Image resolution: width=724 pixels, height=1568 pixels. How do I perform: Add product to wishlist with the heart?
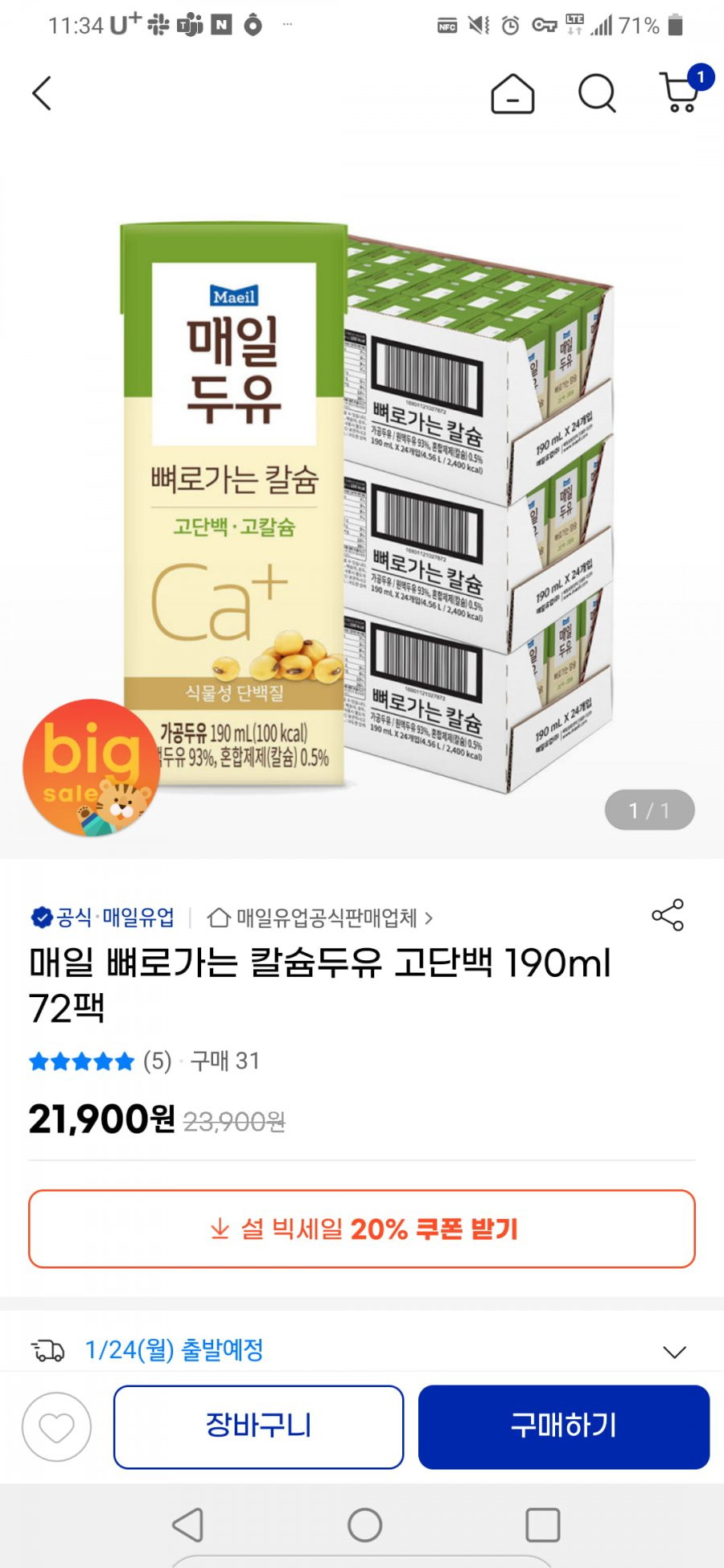56,1427
